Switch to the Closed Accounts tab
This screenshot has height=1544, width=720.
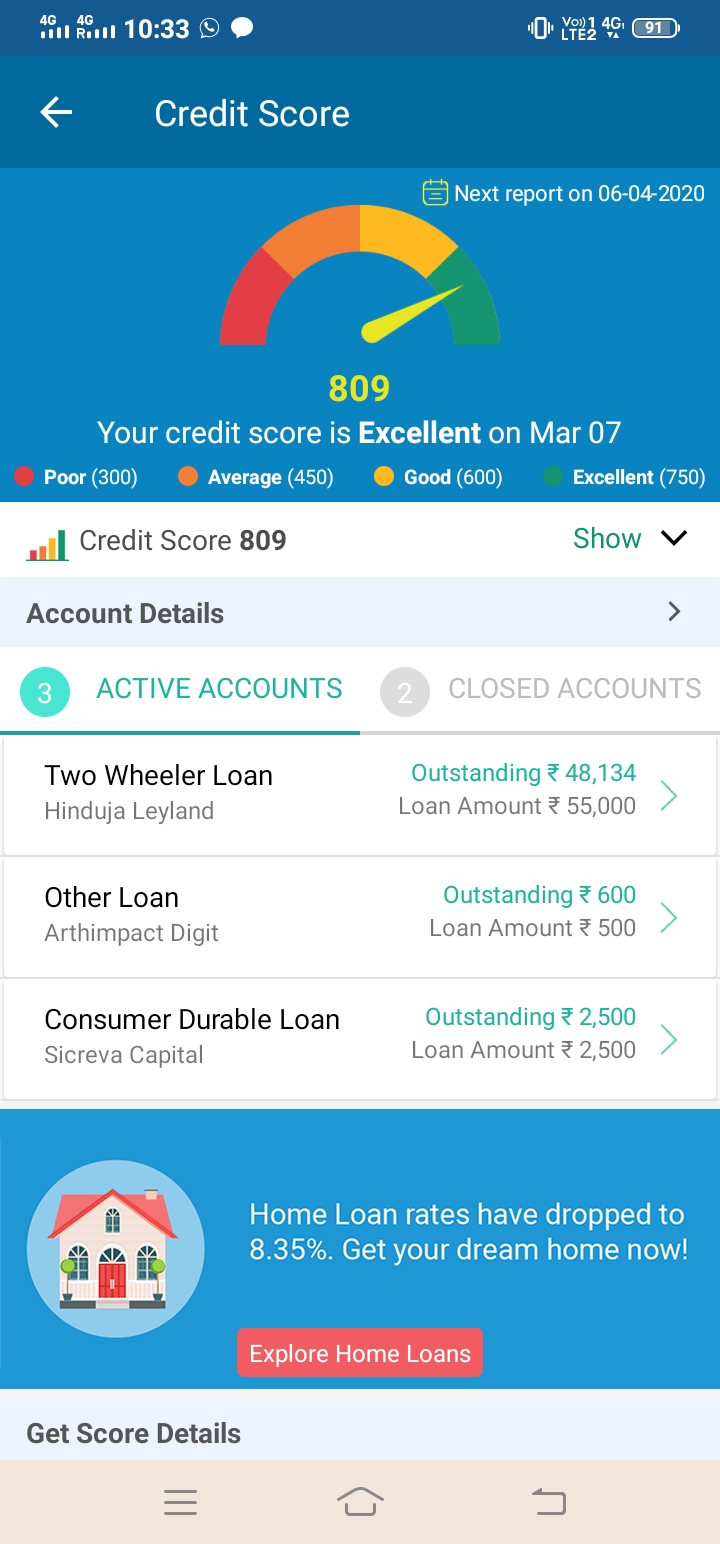click(540, 690)
